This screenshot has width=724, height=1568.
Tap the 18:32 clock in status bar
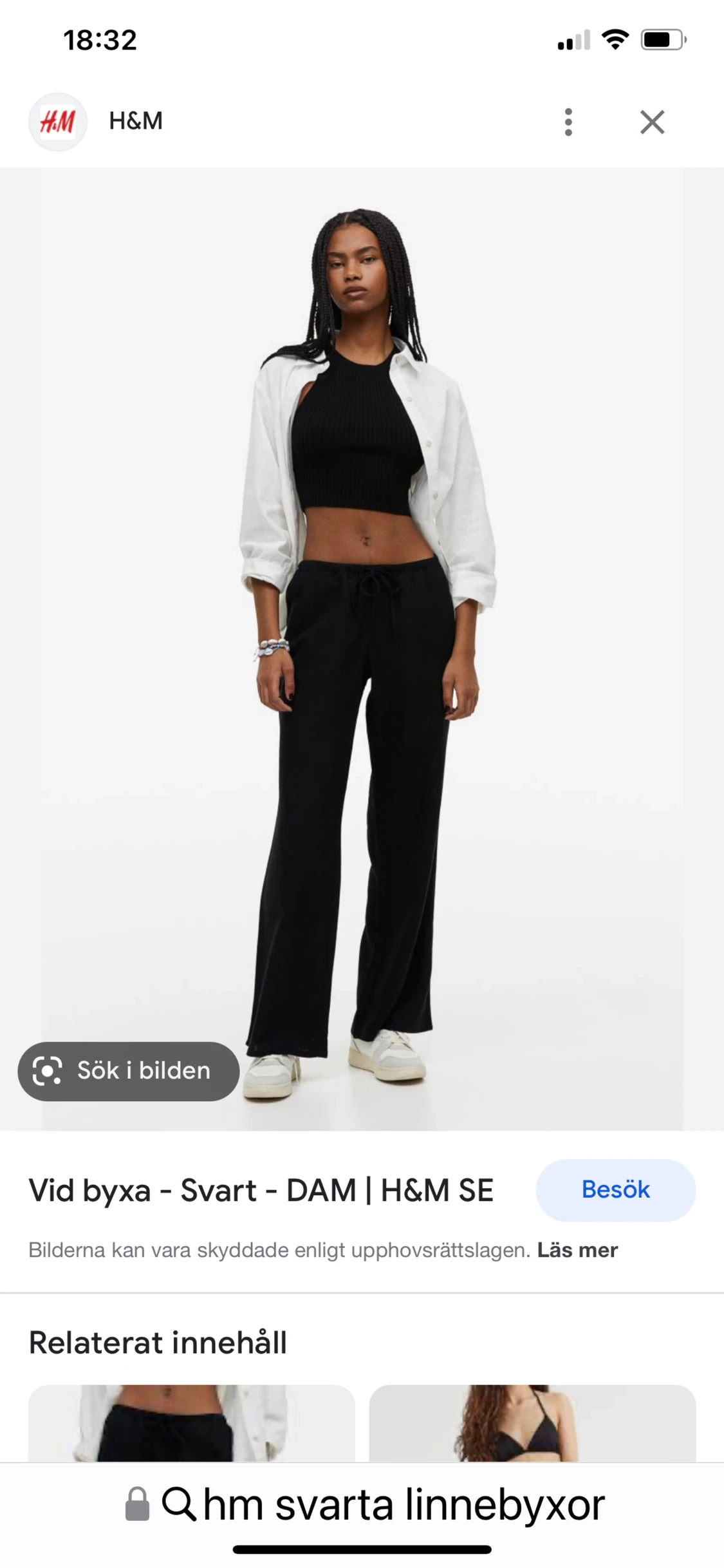[100, 41]
